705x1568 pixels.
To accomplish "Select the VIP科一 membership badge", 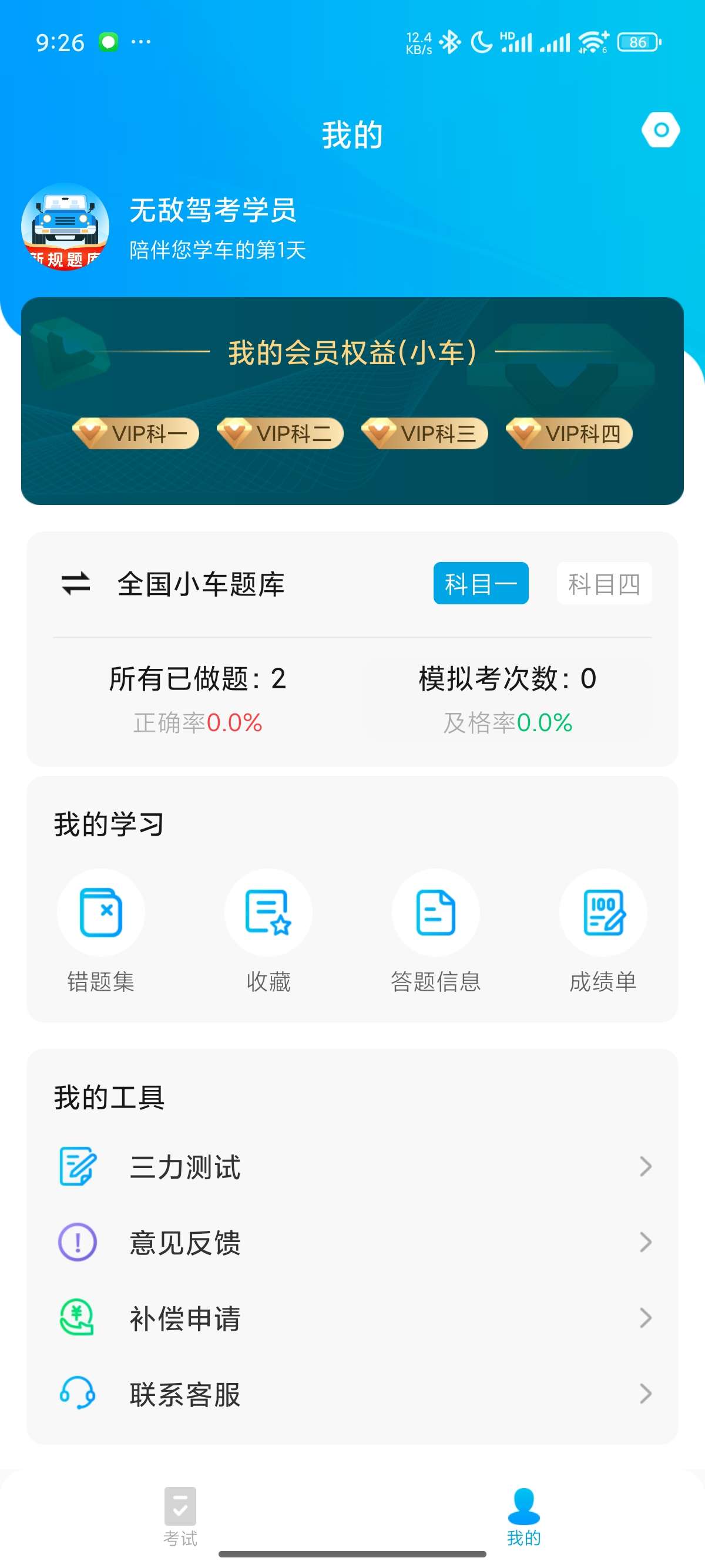I will [136, 433].
